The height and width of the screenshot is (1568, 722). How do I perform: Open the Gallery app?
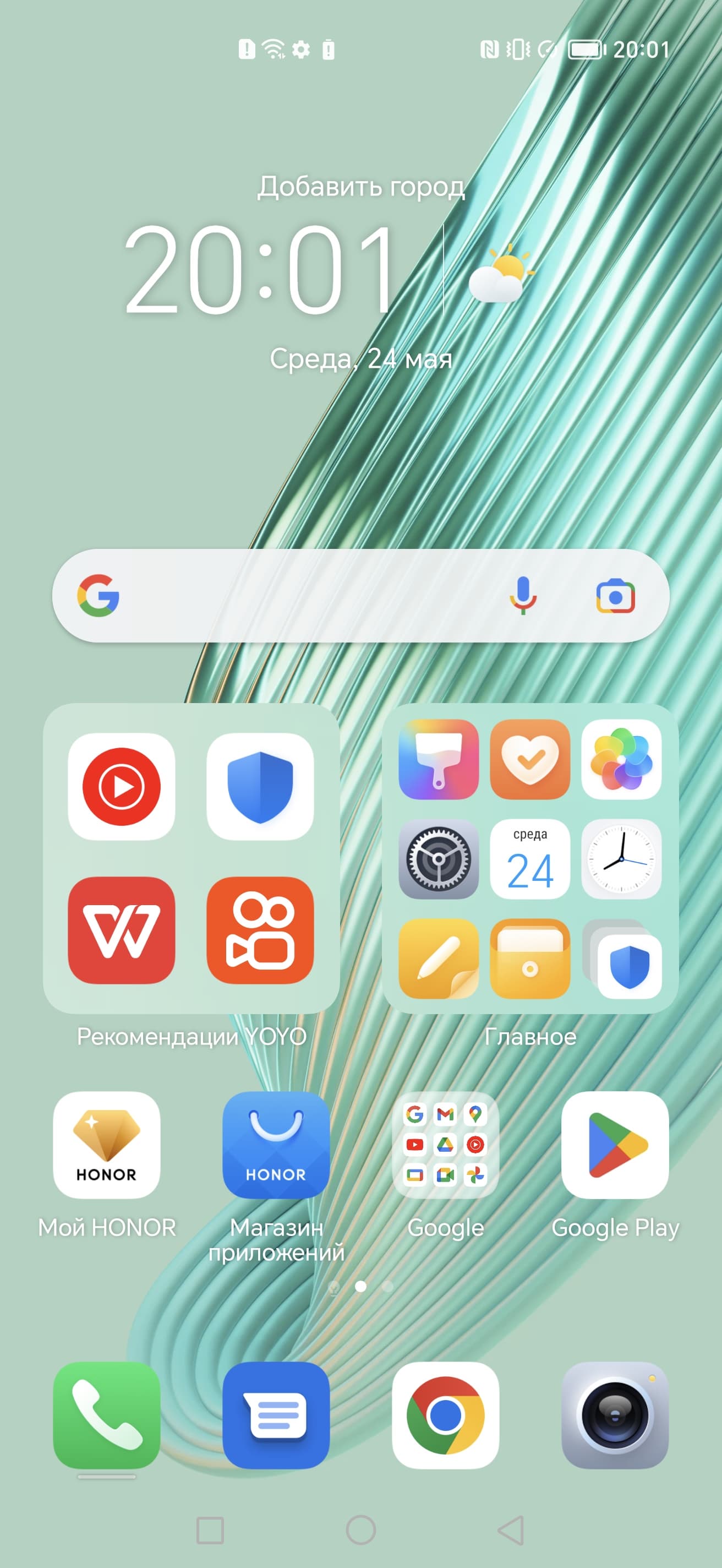tap(621, 759)
